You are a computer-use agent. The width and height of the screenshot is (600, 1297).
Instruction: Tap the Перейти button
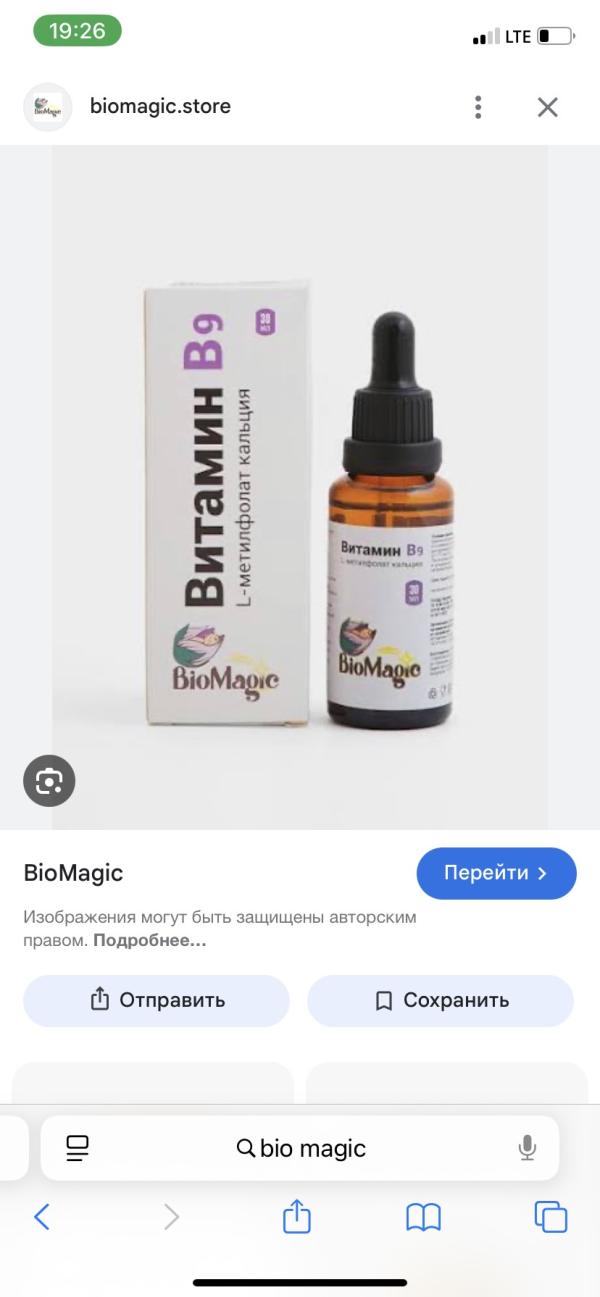tap(496, 873)
